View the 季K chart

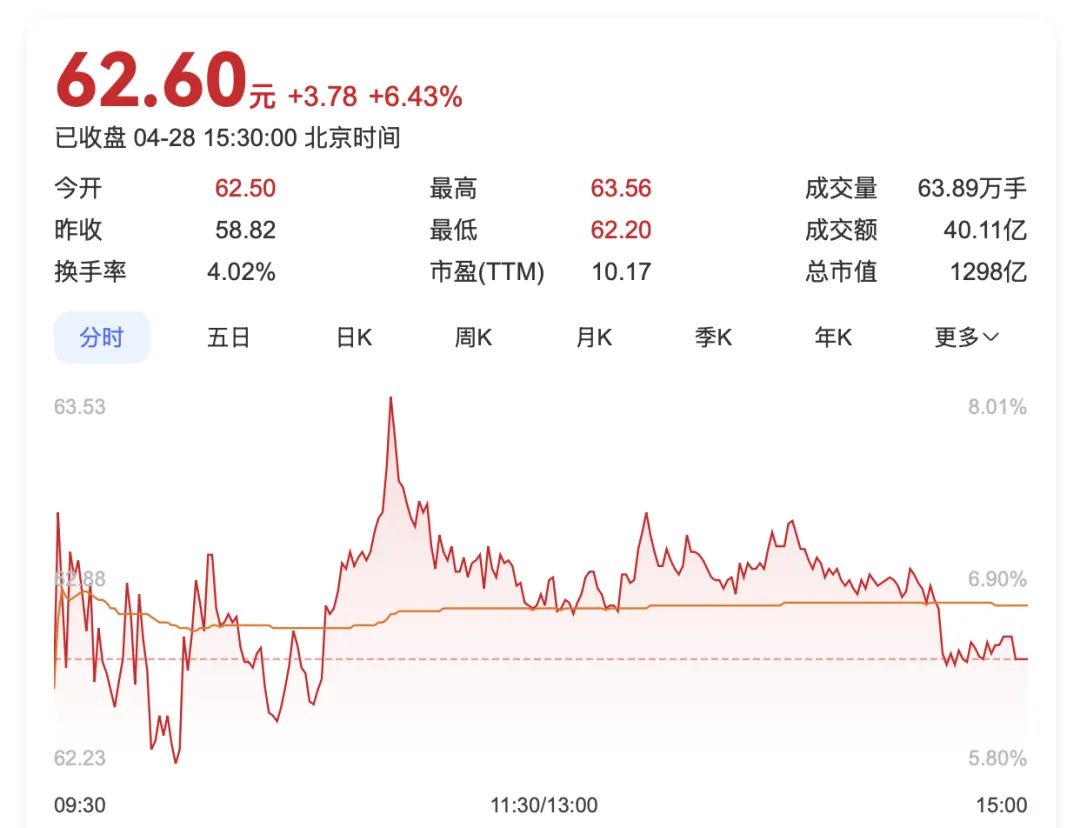tap(714, 338)
